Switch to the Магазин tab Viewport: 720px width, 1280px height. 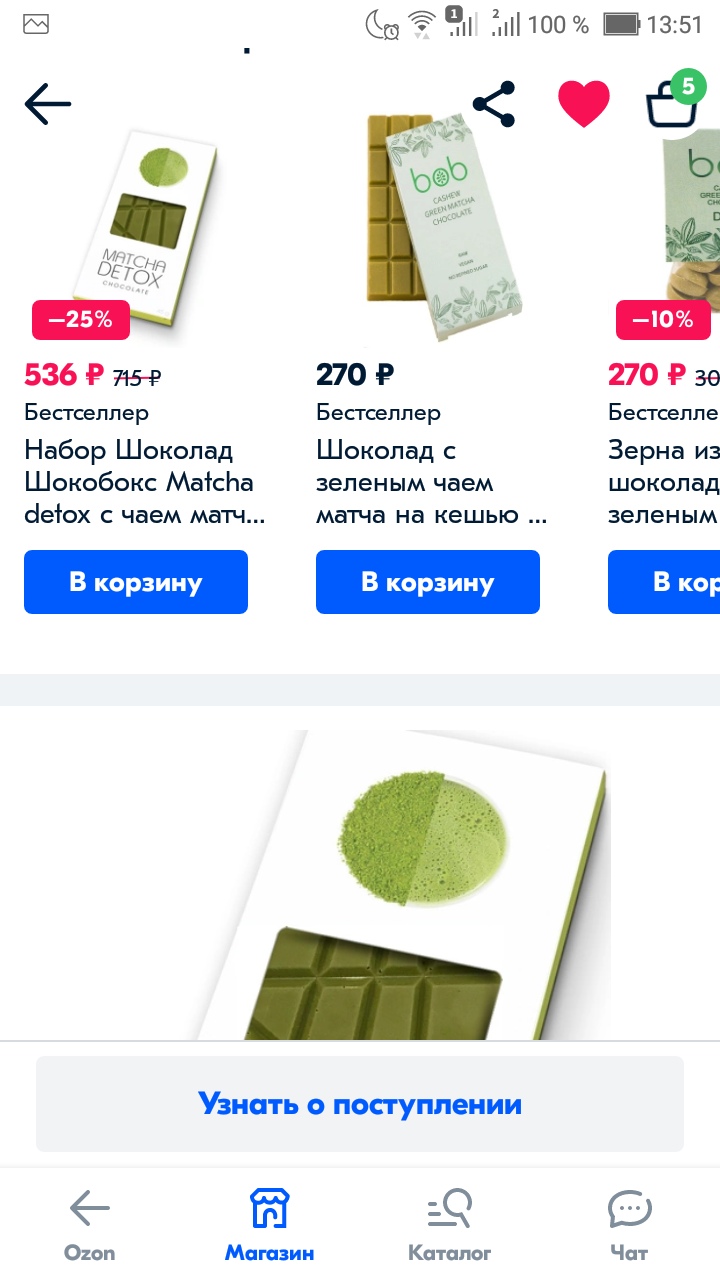269,1224
